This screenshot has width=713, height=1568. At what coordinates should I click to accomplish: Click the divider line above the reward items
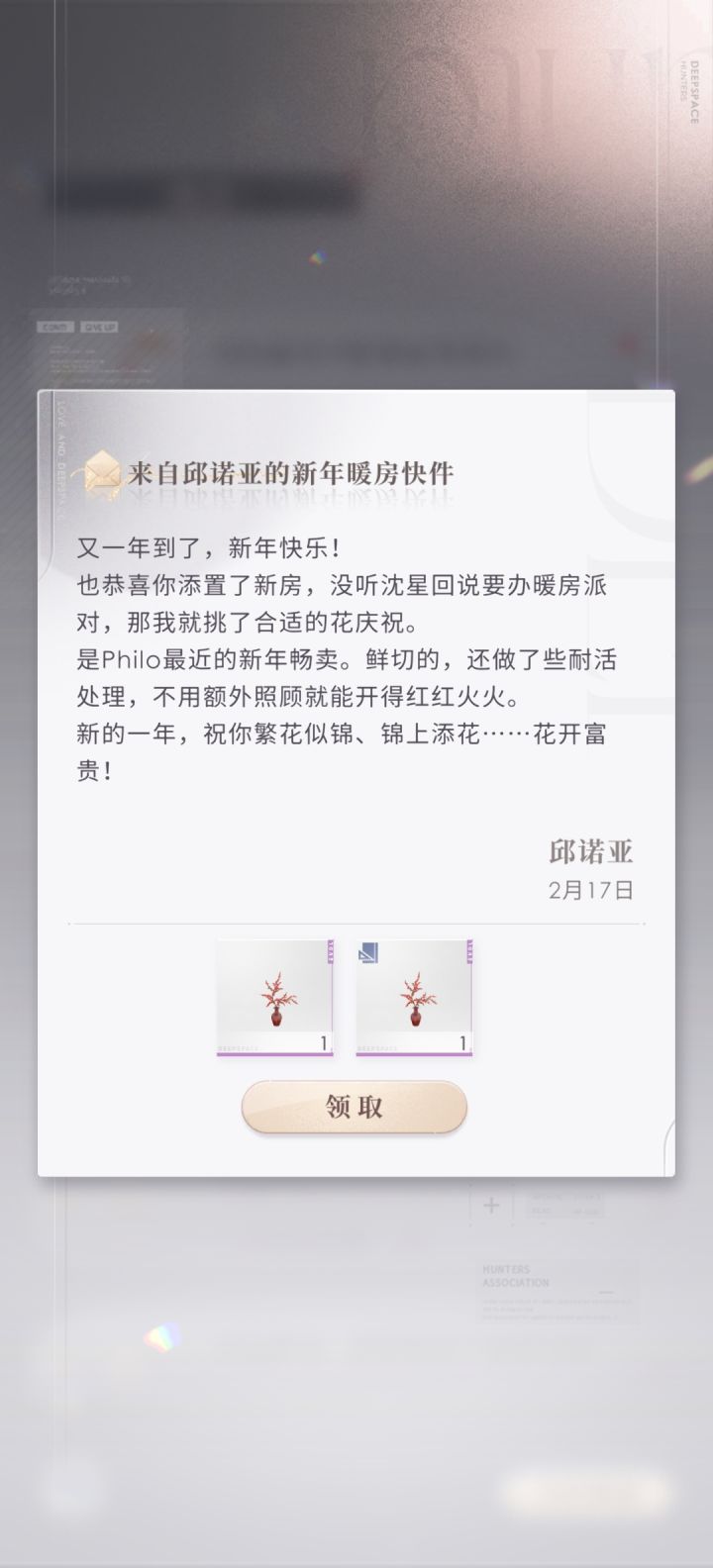coord(356,924)
